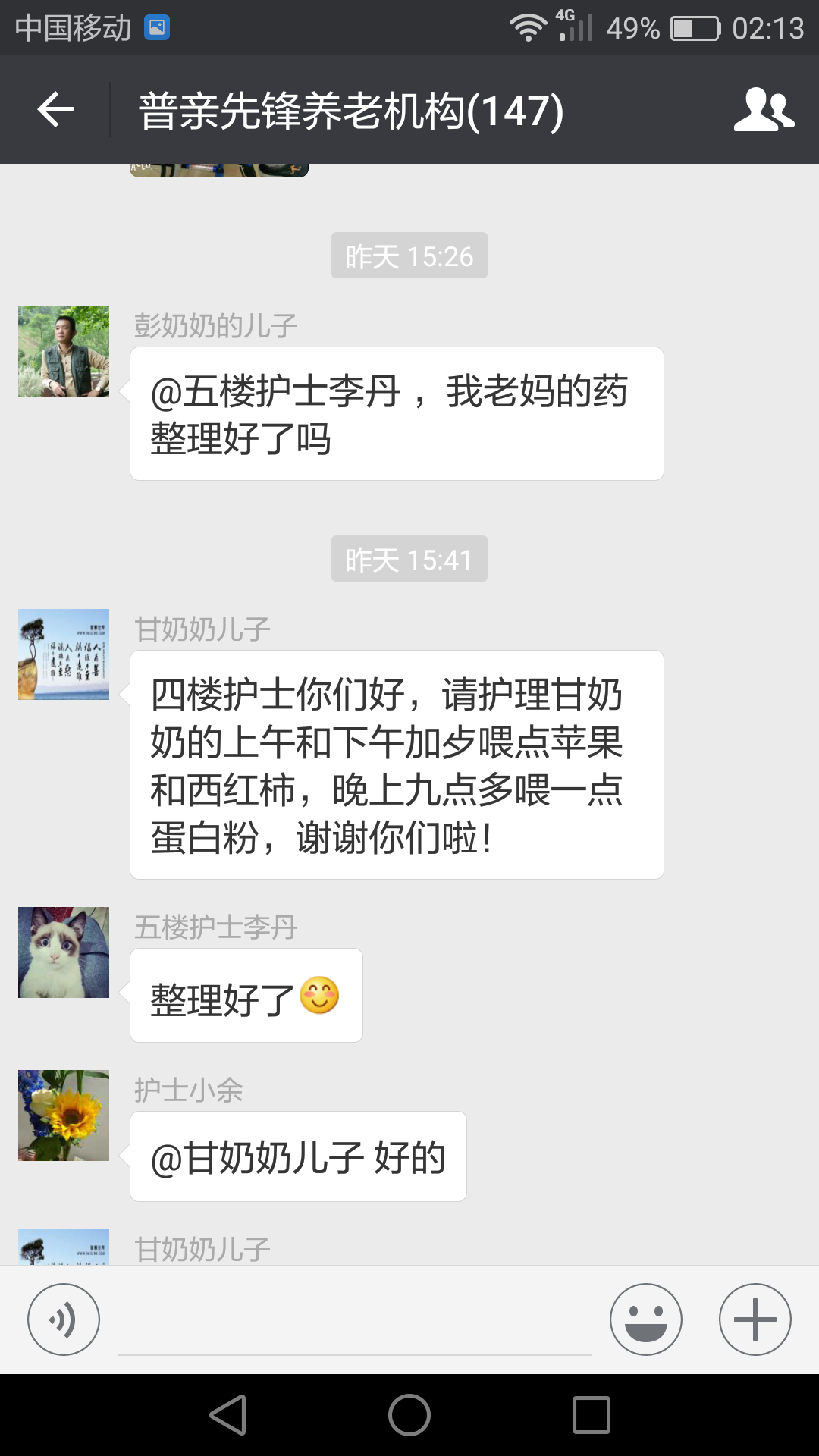
Task: Tap system home button
Action: pyautogui.click(x=409, y=1415)
